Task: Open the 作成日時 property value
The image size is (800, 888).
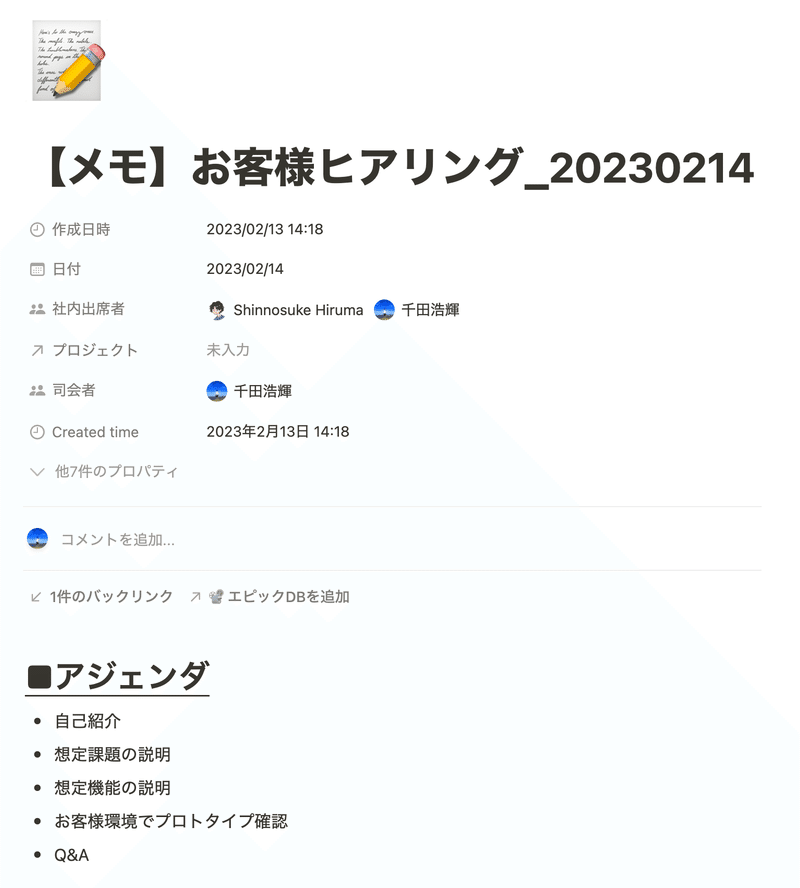Action: 264,229
